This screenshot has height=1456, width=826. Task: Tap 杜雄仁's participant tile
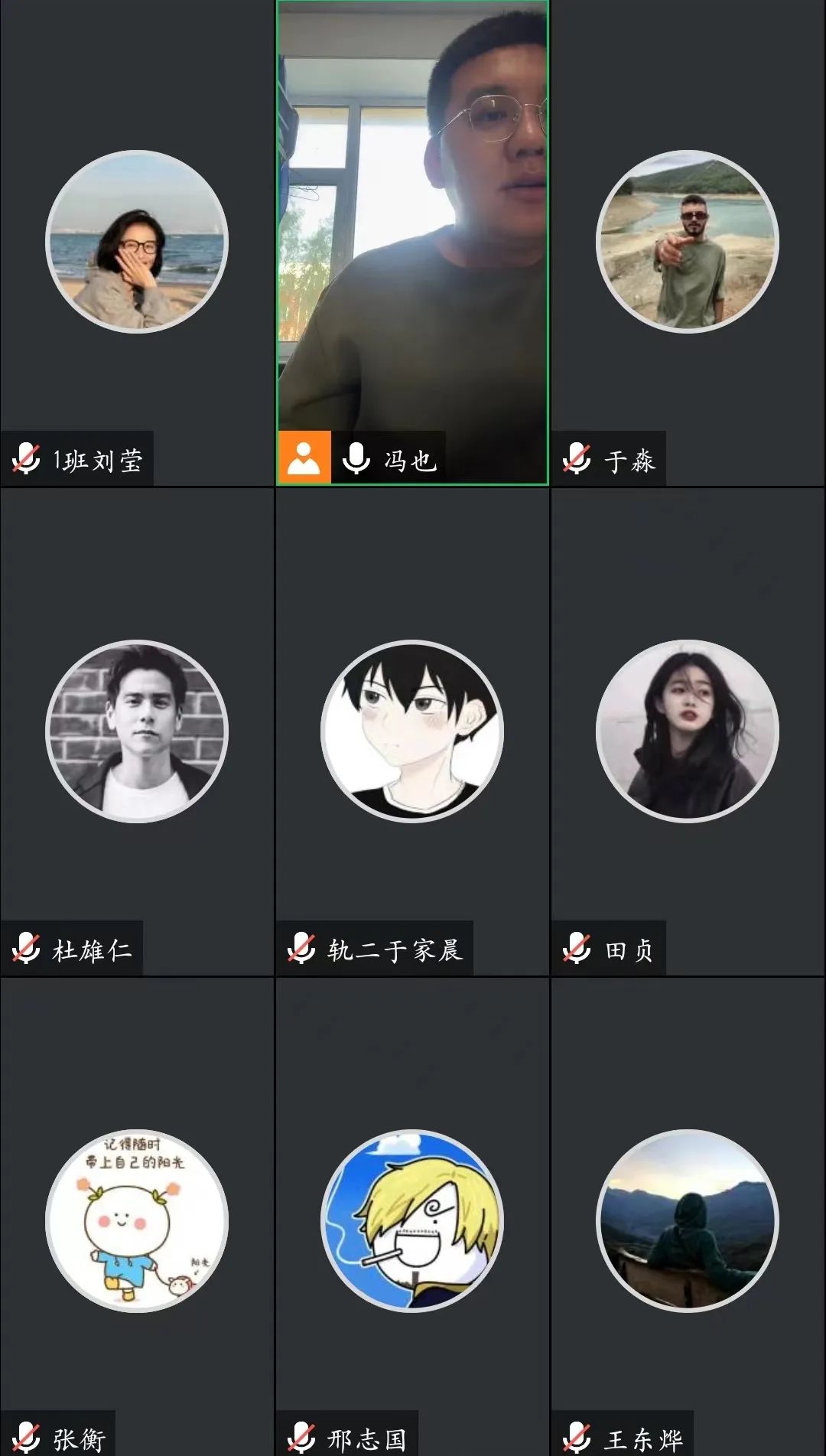137,731
